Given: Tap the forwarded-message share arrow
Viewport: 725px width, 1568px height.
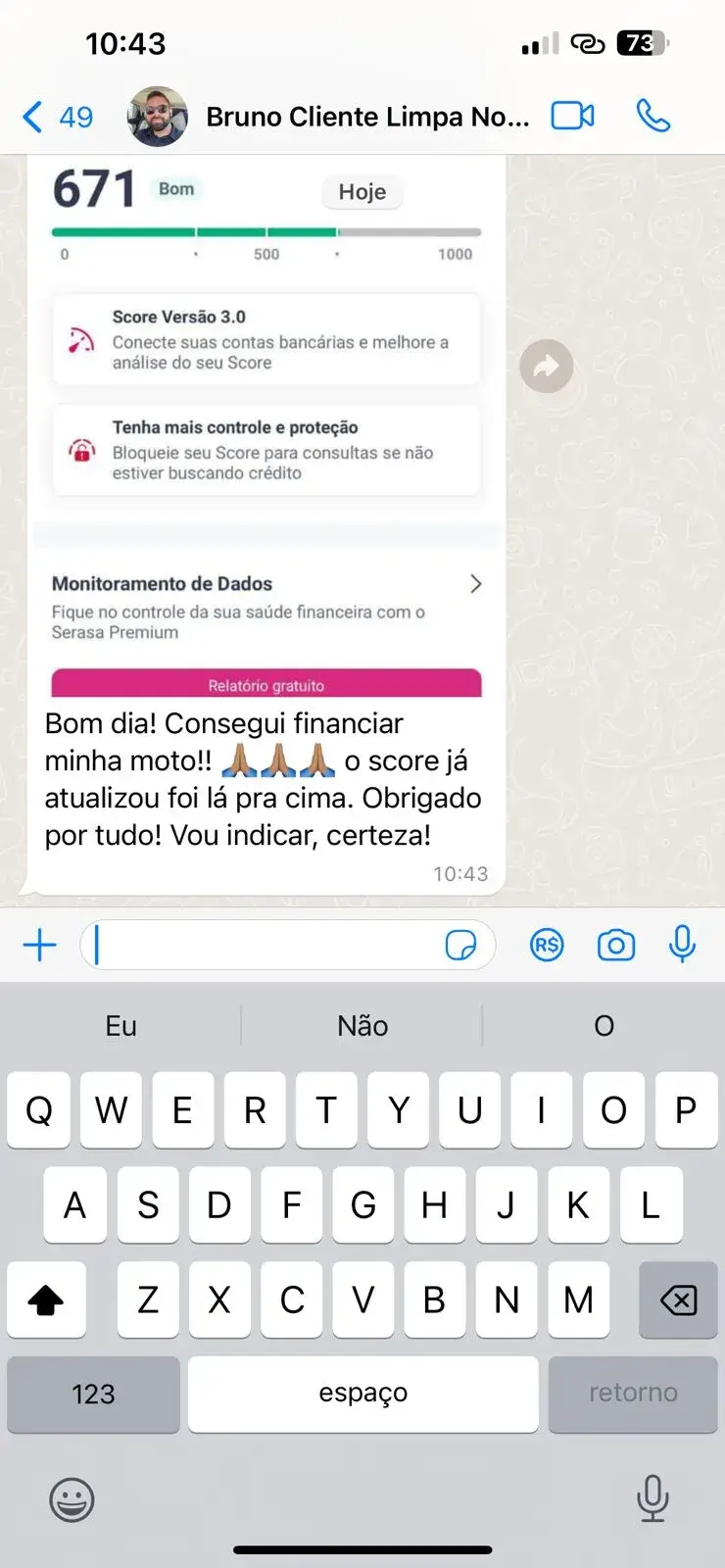Looking at the screenshot, I should click(x=546, y=366).
